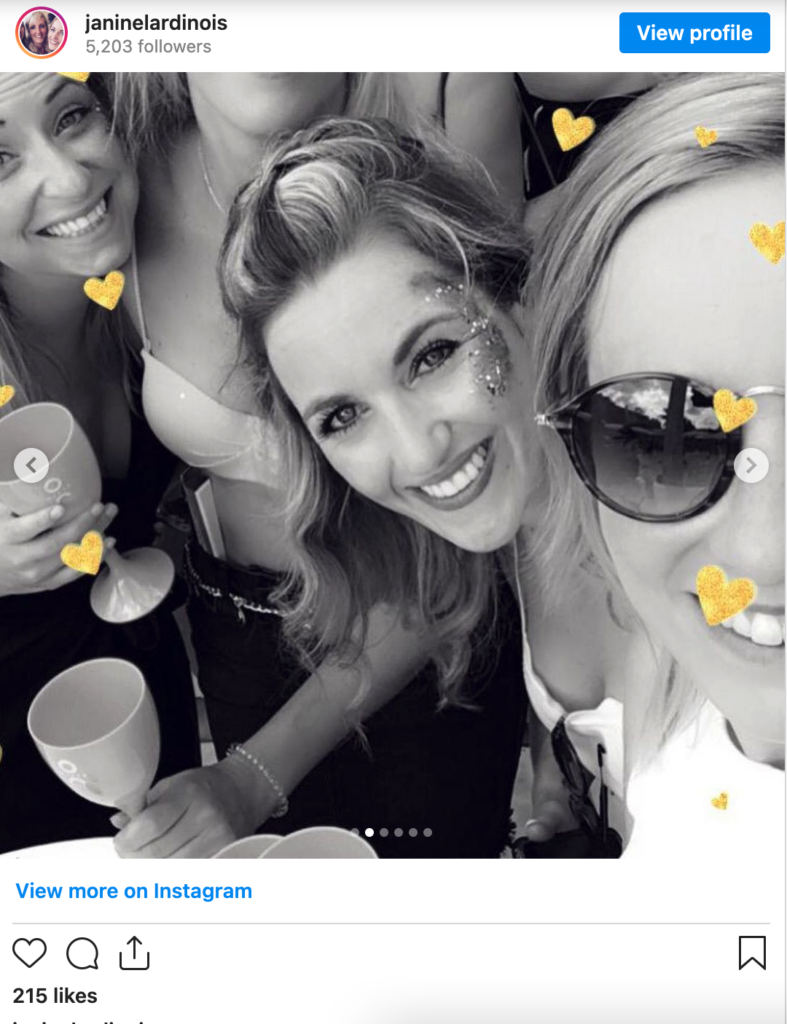Share this post

(x=134, y=953)
